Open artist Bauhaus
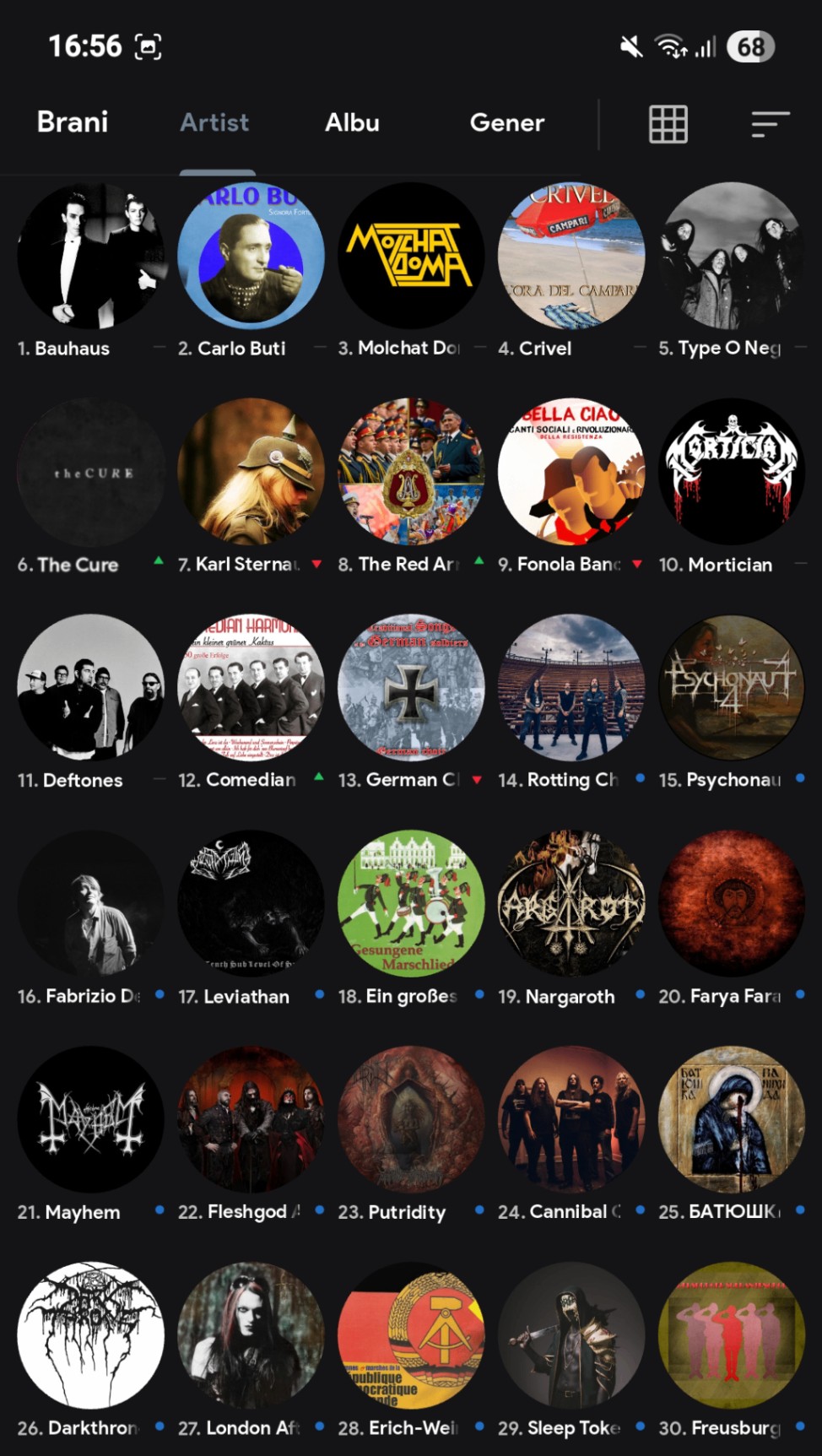 click(90, 256)
